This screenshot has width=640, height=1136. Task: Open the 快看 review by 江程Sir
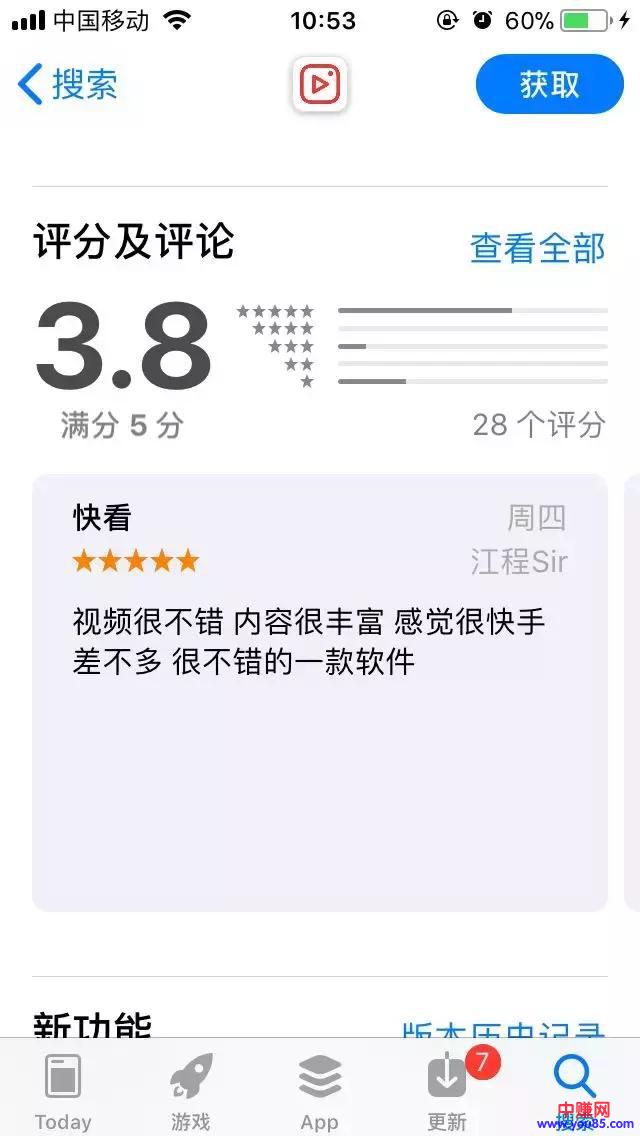320,692
